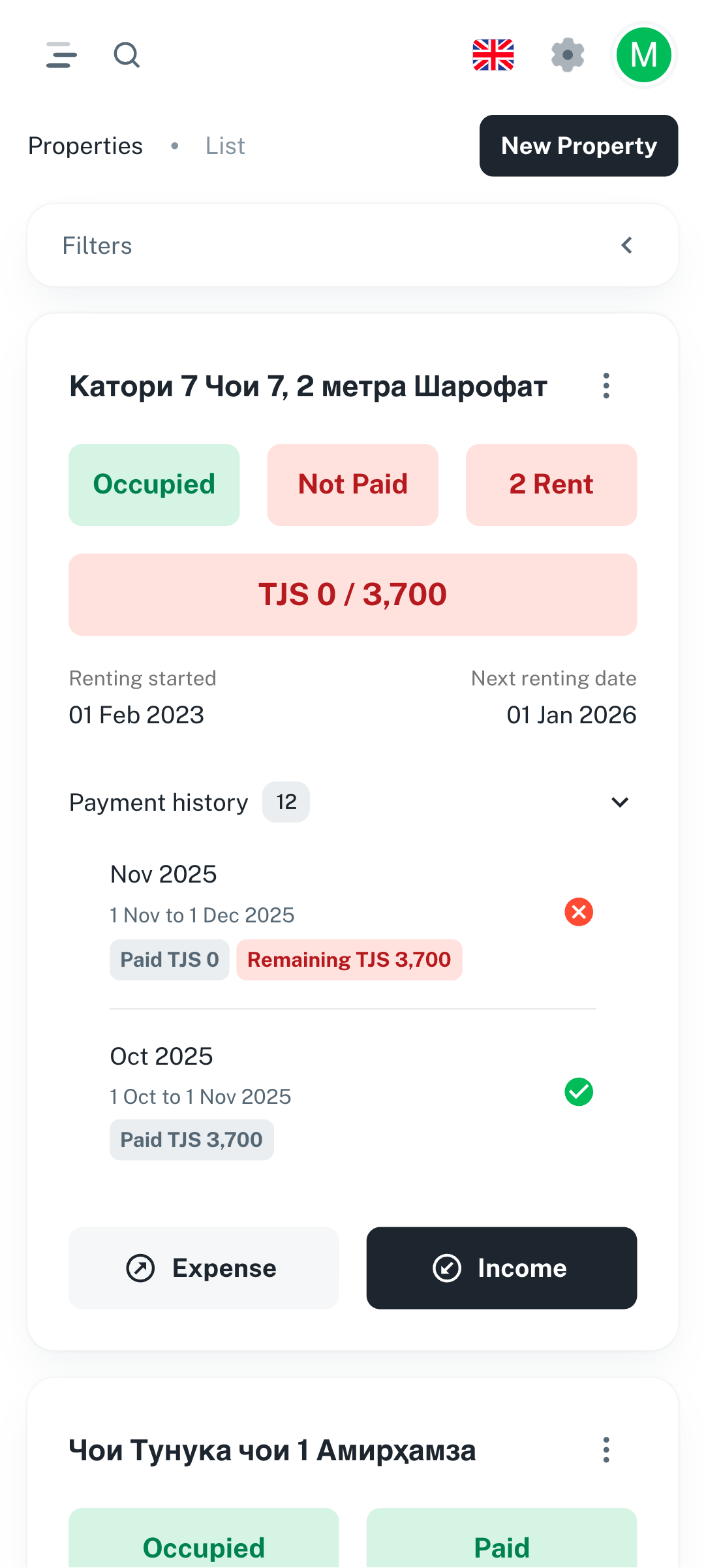The height and width of the screenshot is (1568, 706).
Task: Open options menu for Катори 7 Чои 7
Action: pyautogui.click(x=606, y=386)
